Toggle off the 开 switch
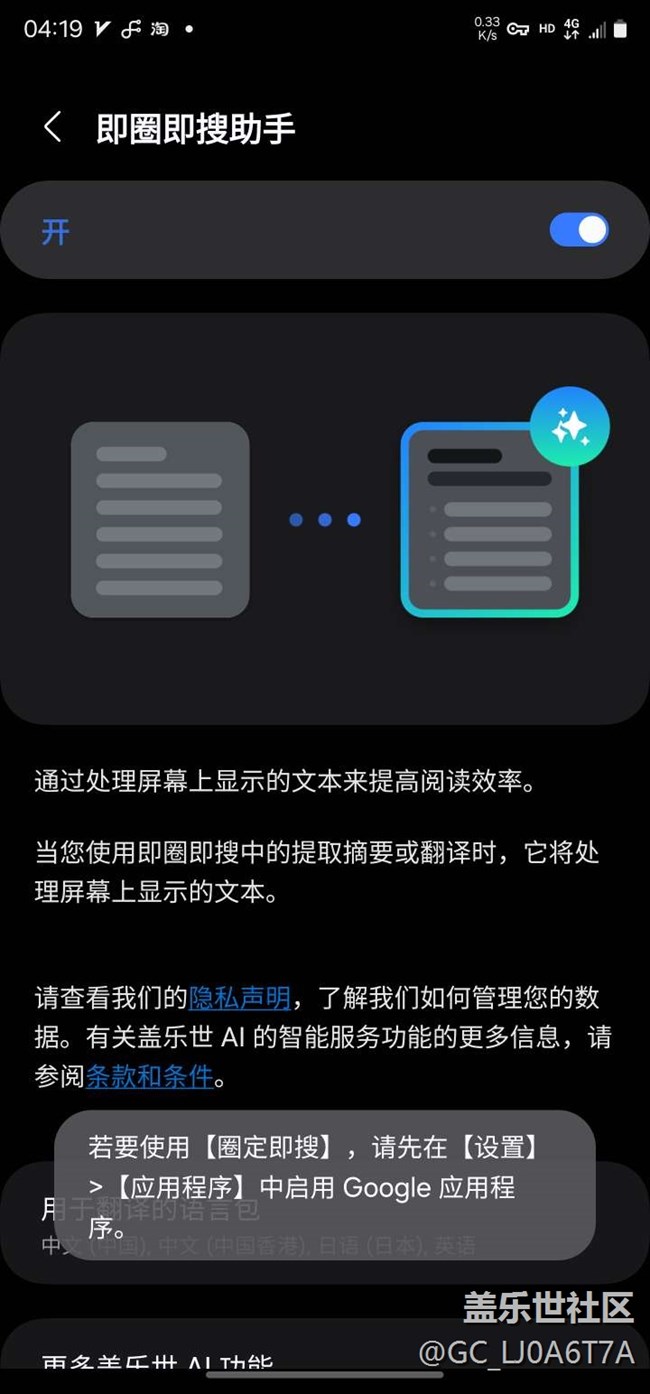Viewport: 650px width, 1394px height. [x=579, y=230]
